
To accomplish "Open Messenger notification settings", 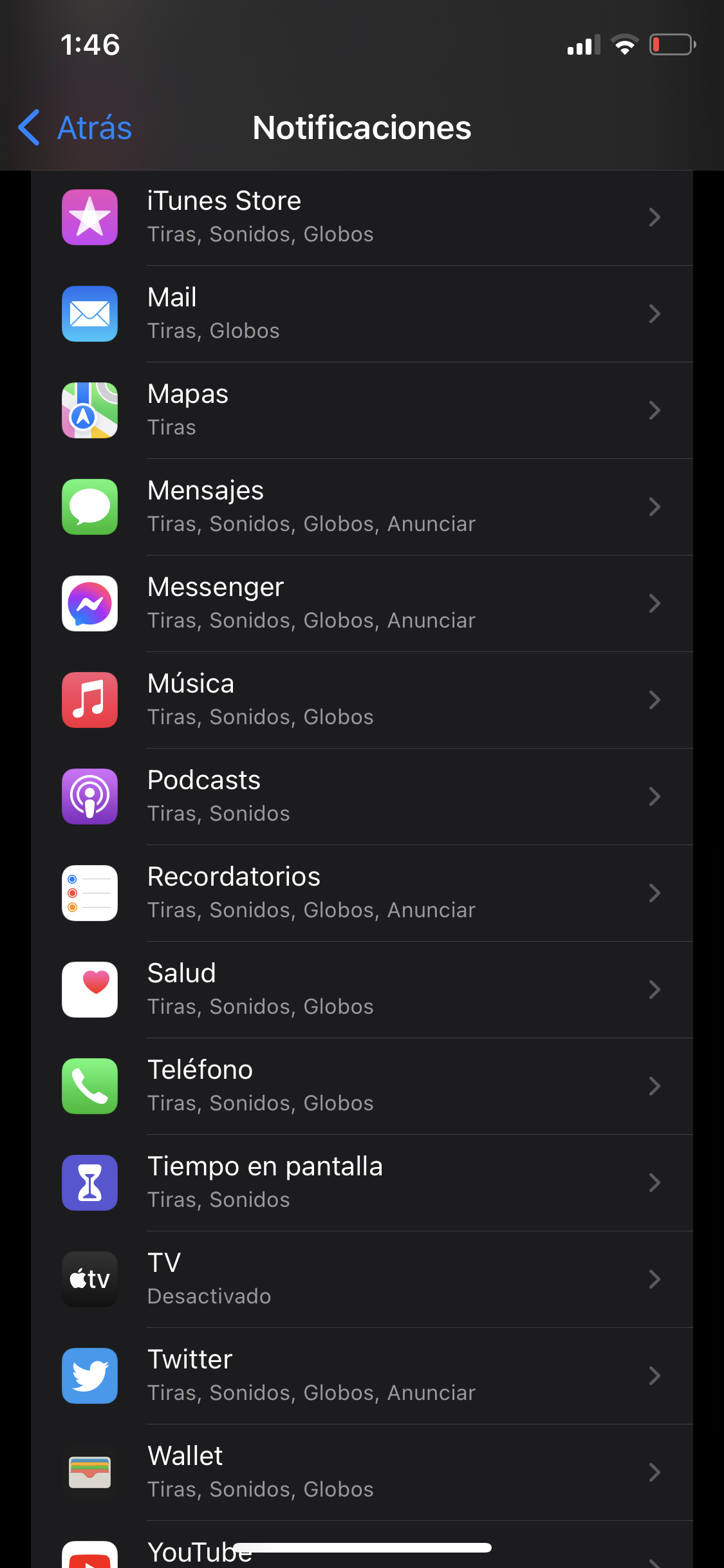I will 360,604.
